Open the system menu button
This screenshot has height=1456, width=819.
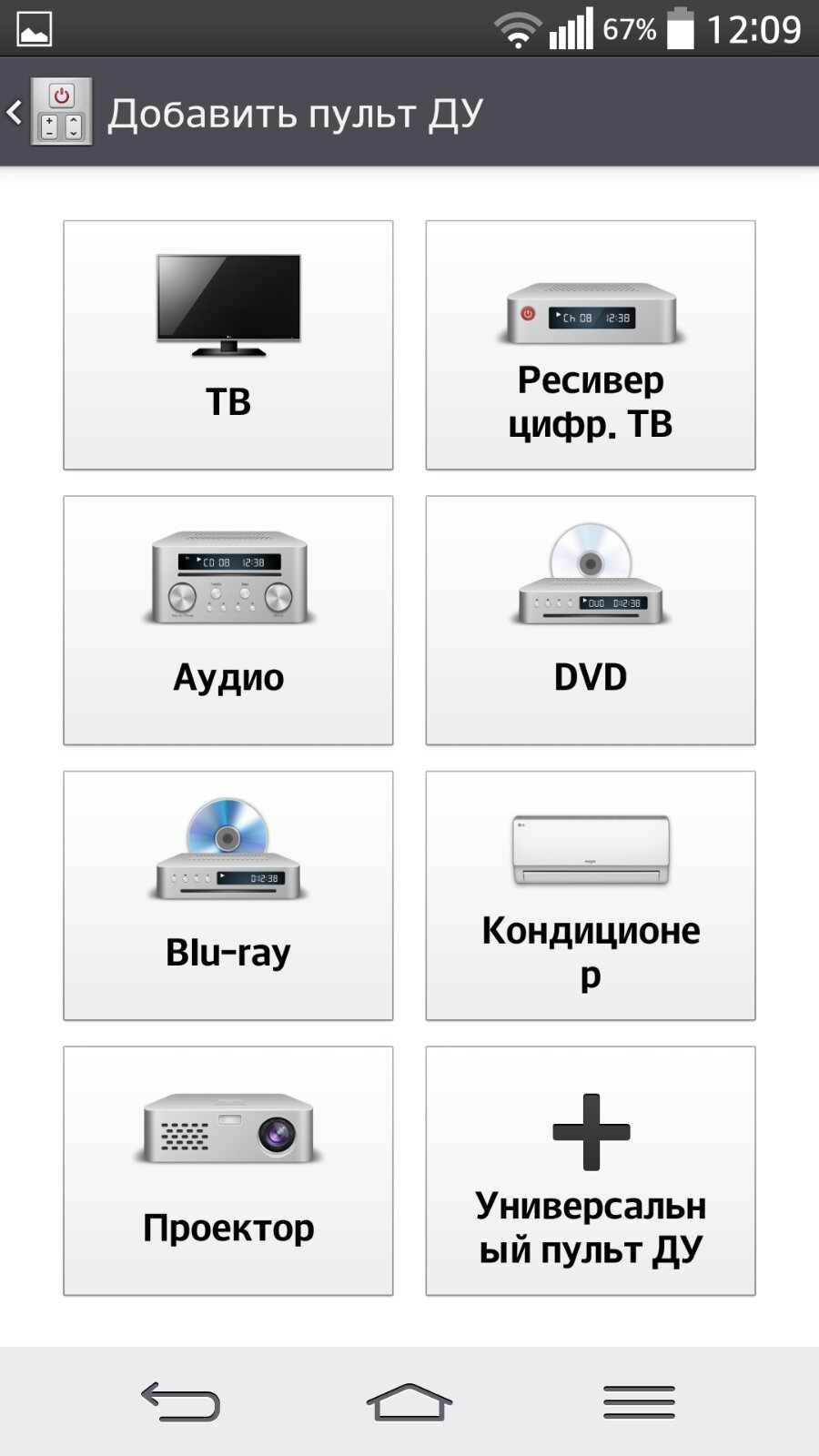tap(639, 1402)
